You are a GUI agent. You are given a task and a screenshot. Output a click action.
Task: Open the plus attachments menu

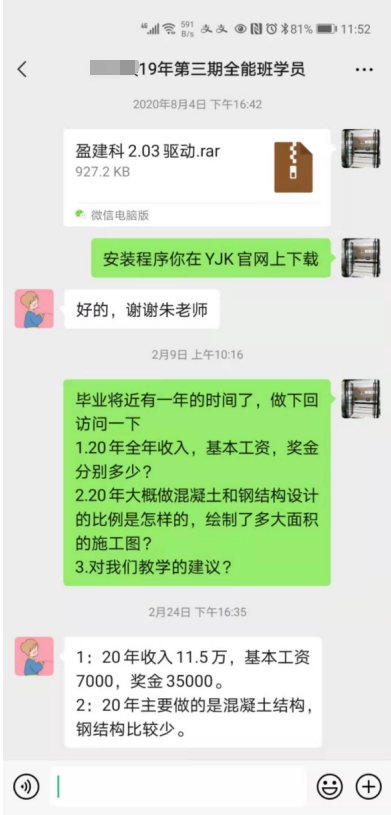point(368,787)
